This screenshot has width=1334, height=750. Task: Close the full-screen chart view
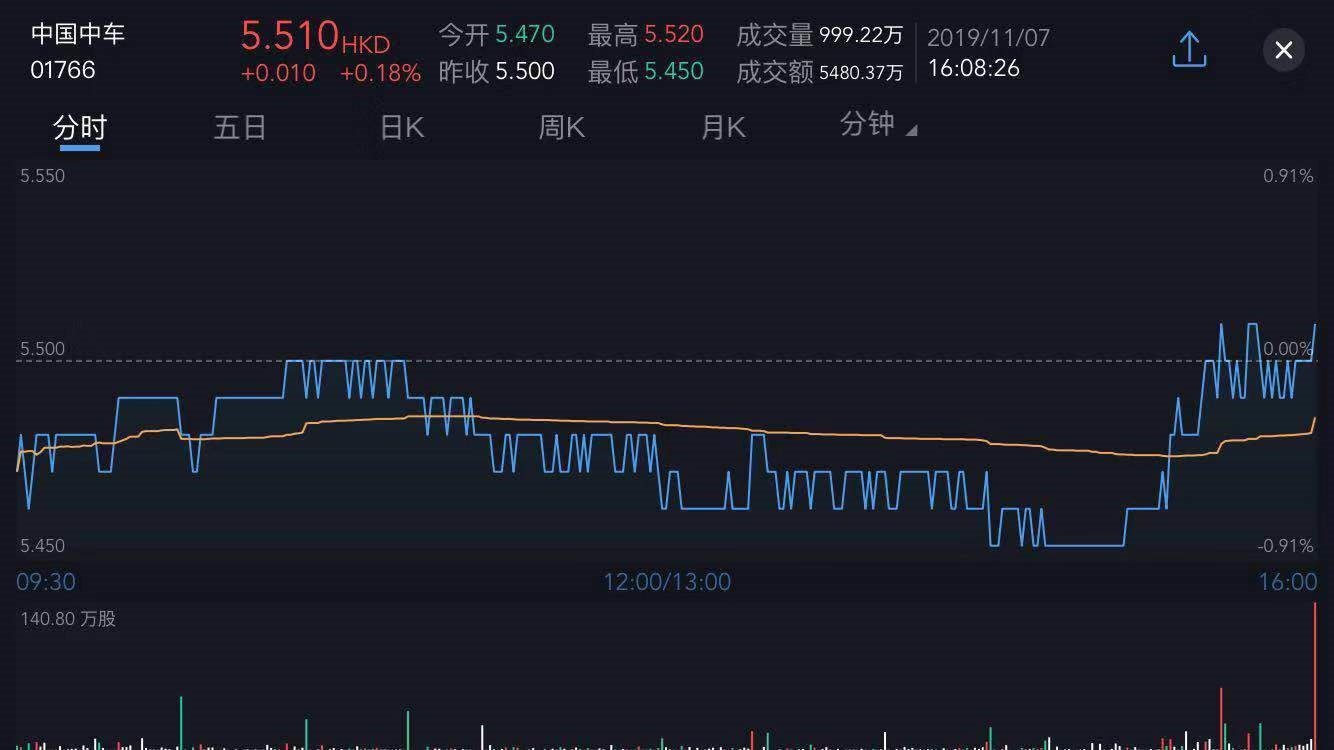coord(1284,49)
